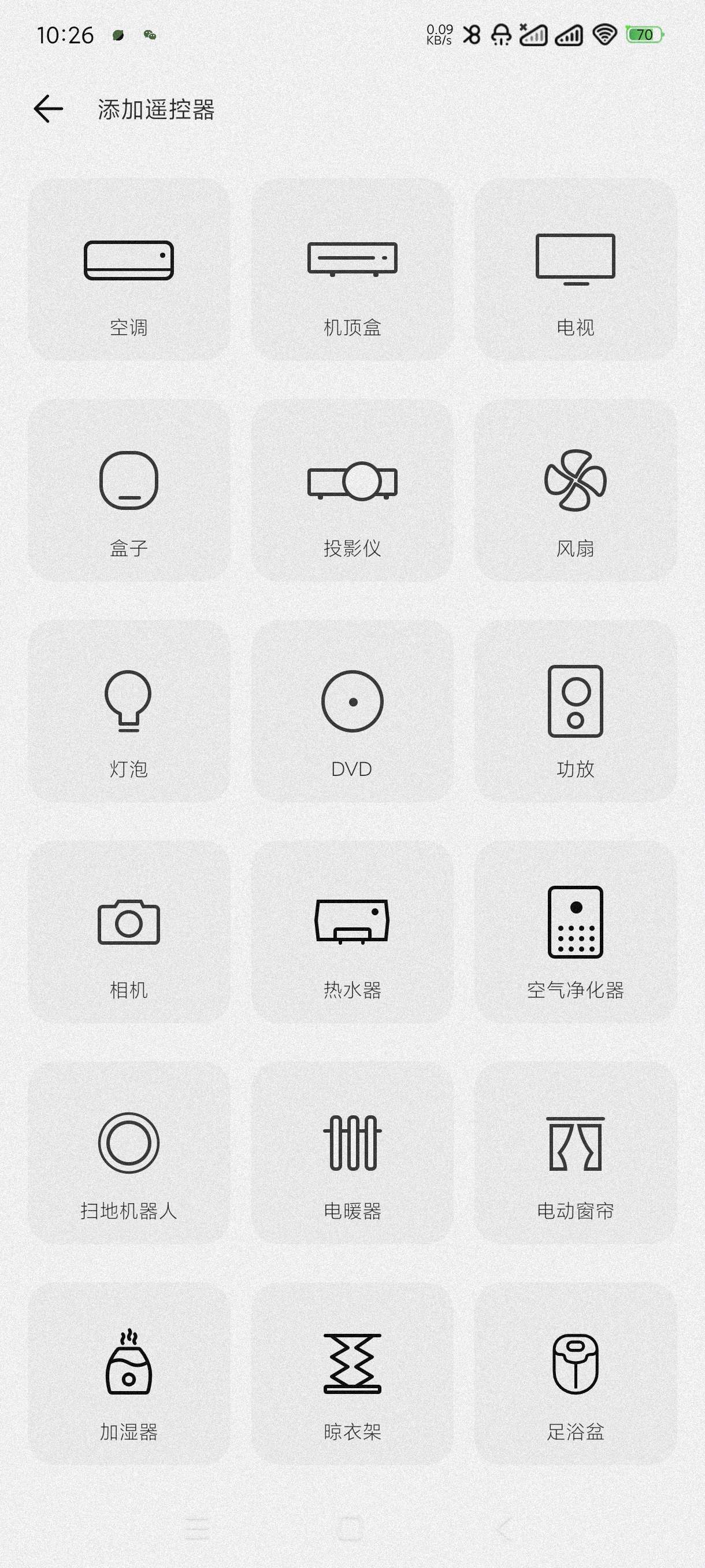The width and height of the screenshot is (705, 1568).
Task: Open the 足浴盆 remote option
Action: [x=576, y=1374]
